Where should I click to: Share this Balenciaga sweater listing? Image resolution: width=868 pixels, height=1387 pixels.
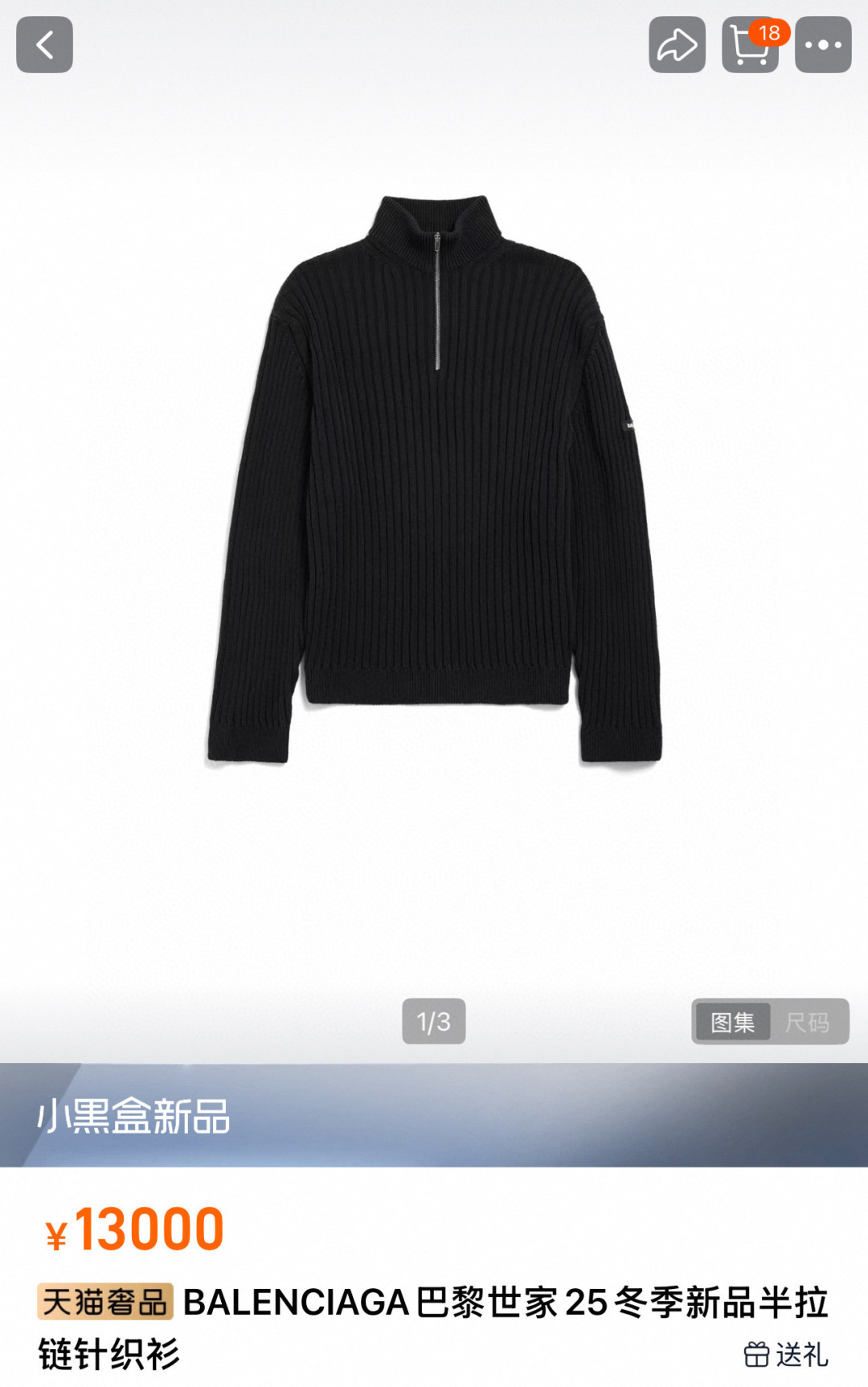[x=677, y=45]
